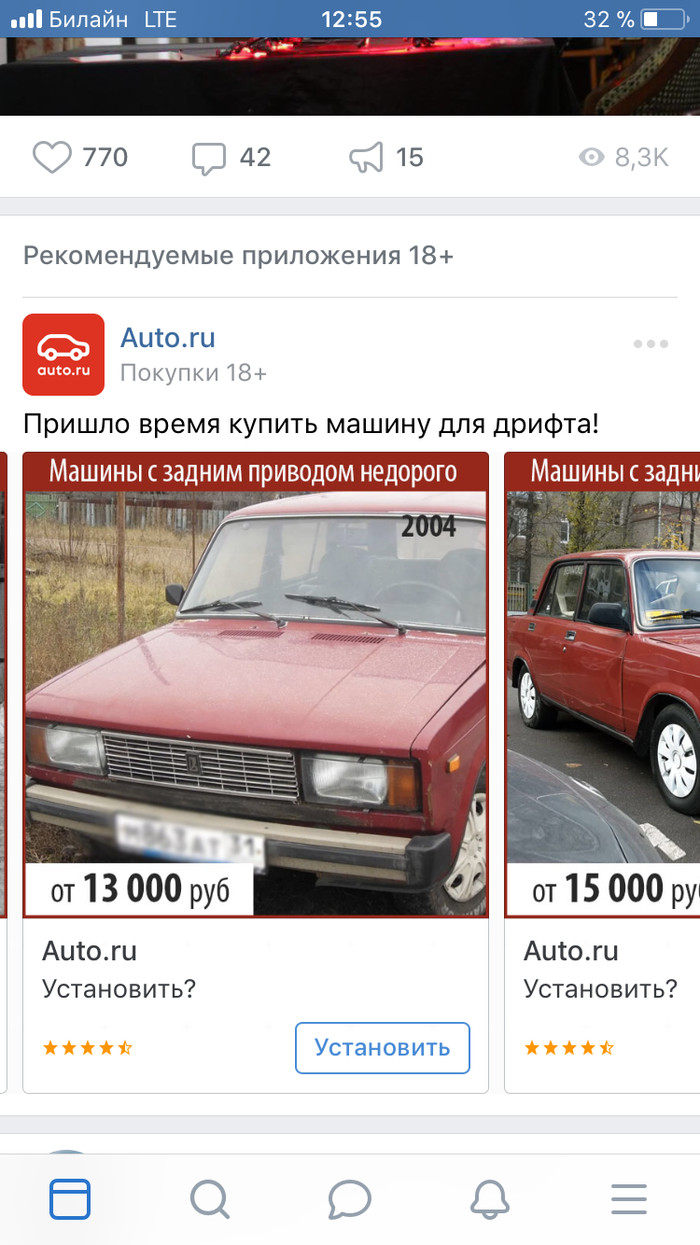Open the messages tab
The image size is (700, 1245).
(350, 1198)
